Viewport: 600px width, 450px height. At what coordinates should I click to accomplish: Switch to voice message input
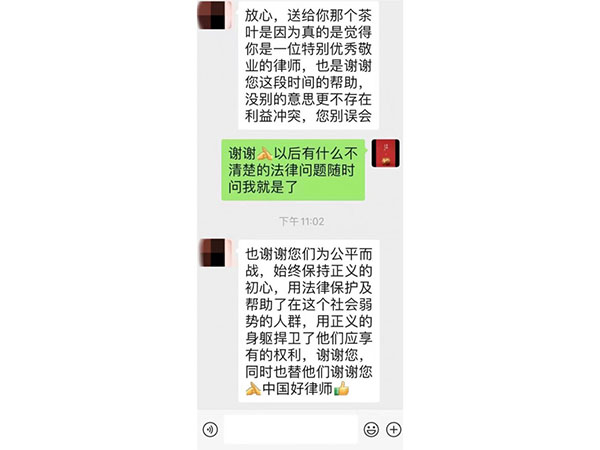click(210, 429)
